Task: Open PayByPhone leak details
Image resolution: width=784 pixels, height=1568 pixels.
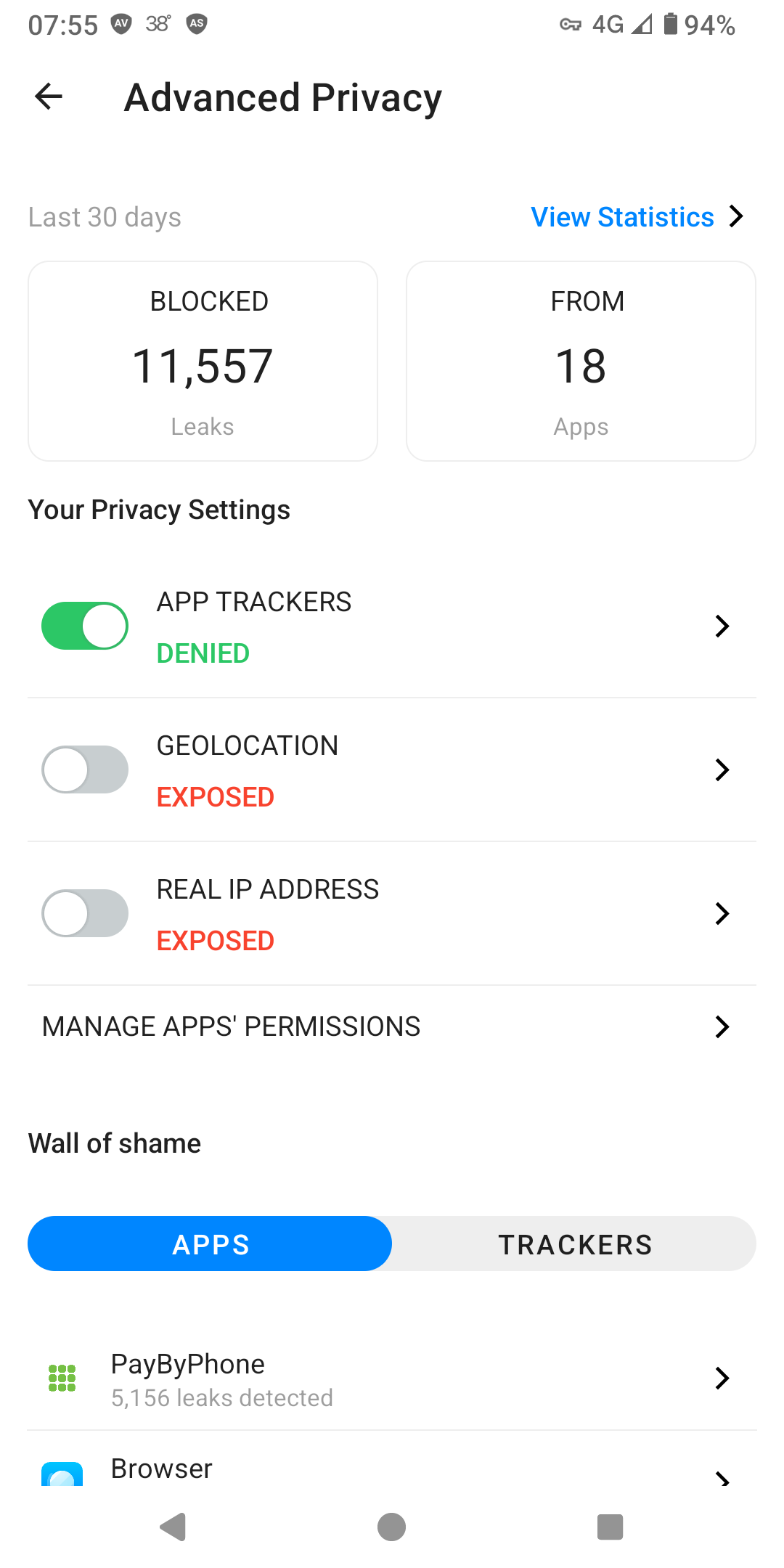Action: click(x=392, y=1379)
